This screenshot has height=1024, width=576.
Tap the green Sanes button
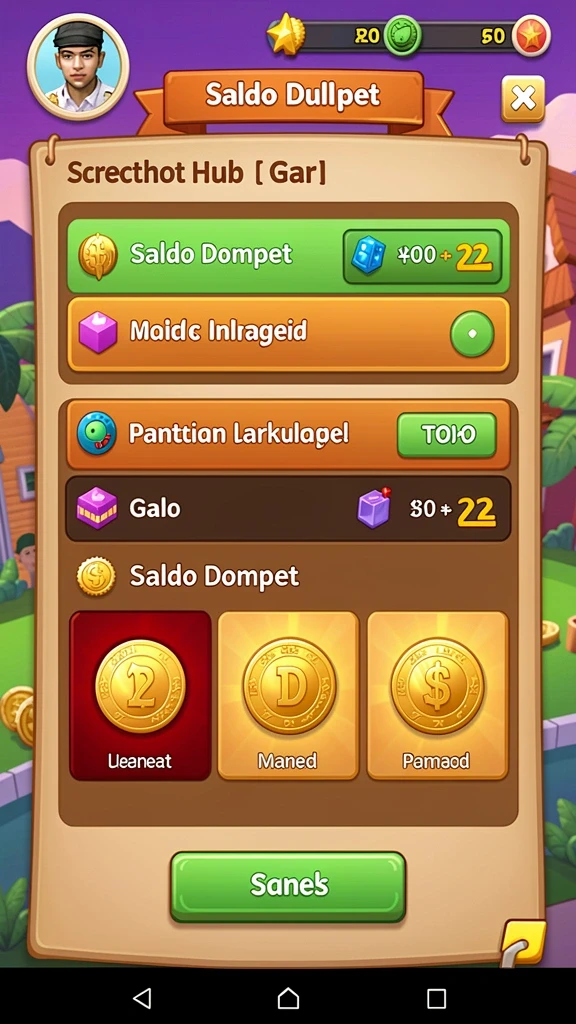(x=288, y=886)
